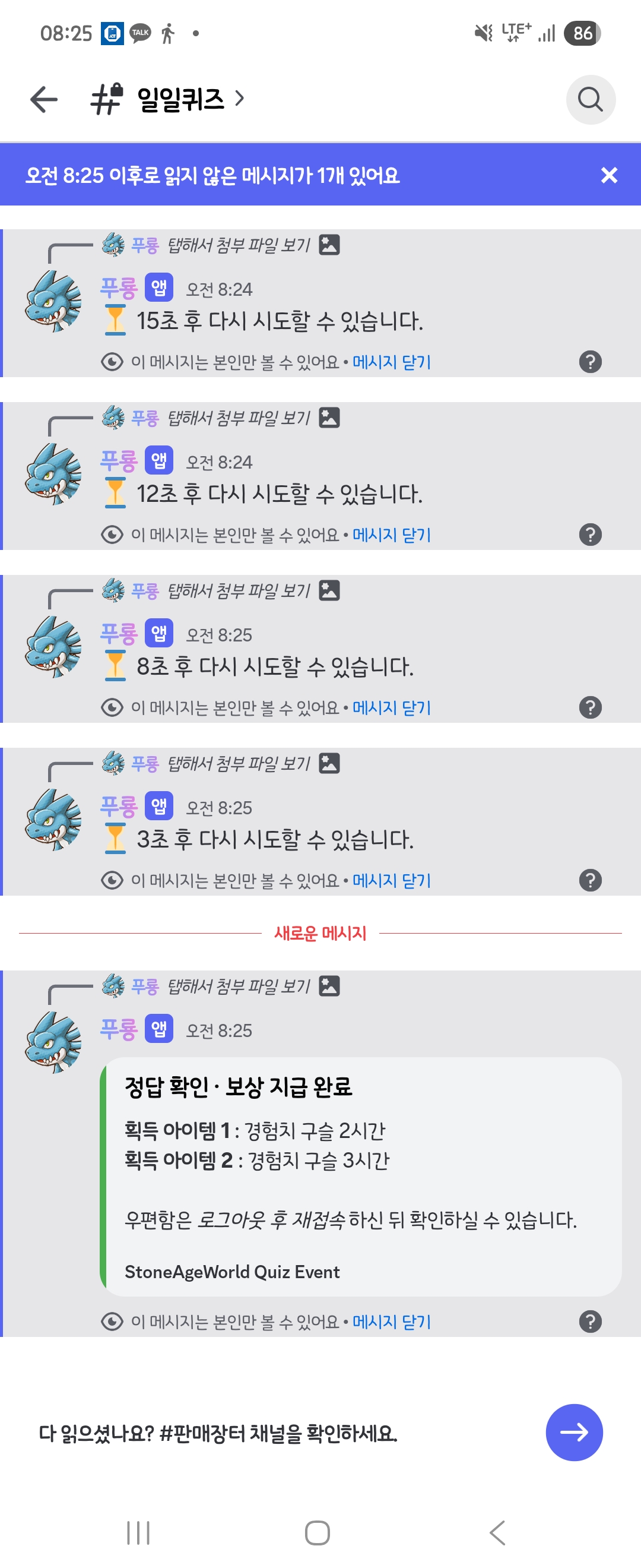Open recent apps from navigation bar
Image resolution: width=641 pixels, height=1568 pixels.
(138, 1533)
